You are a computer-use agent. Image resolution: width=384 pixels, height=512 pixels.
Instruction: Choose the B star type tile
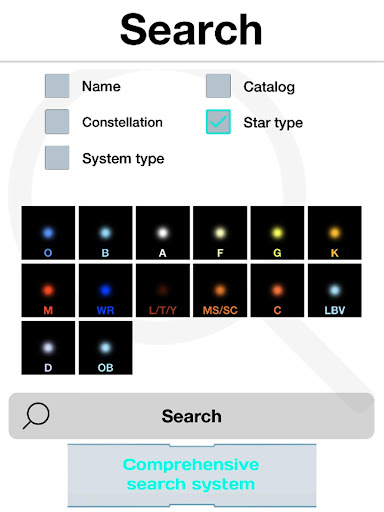(106, 233)
